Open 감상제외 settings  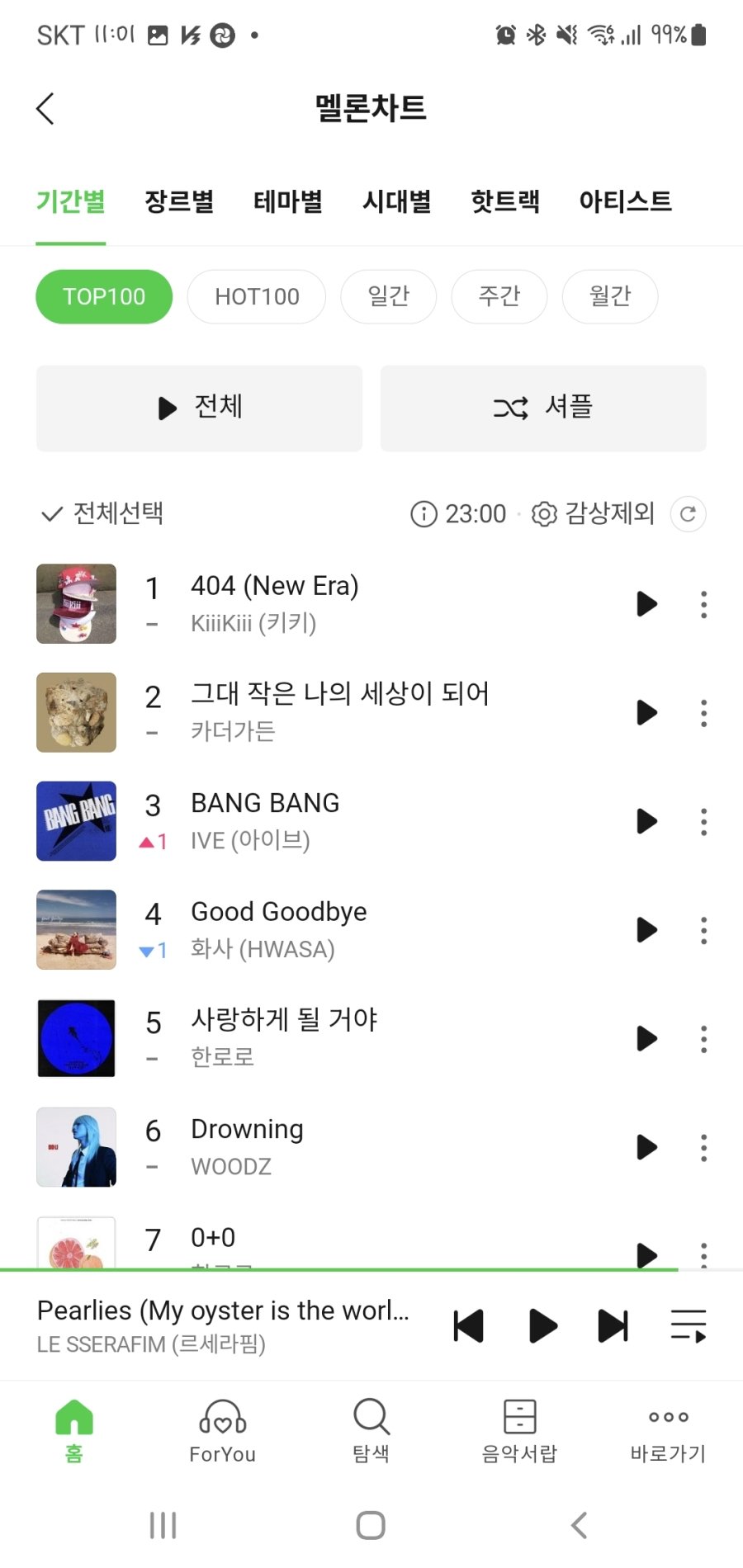593,514
